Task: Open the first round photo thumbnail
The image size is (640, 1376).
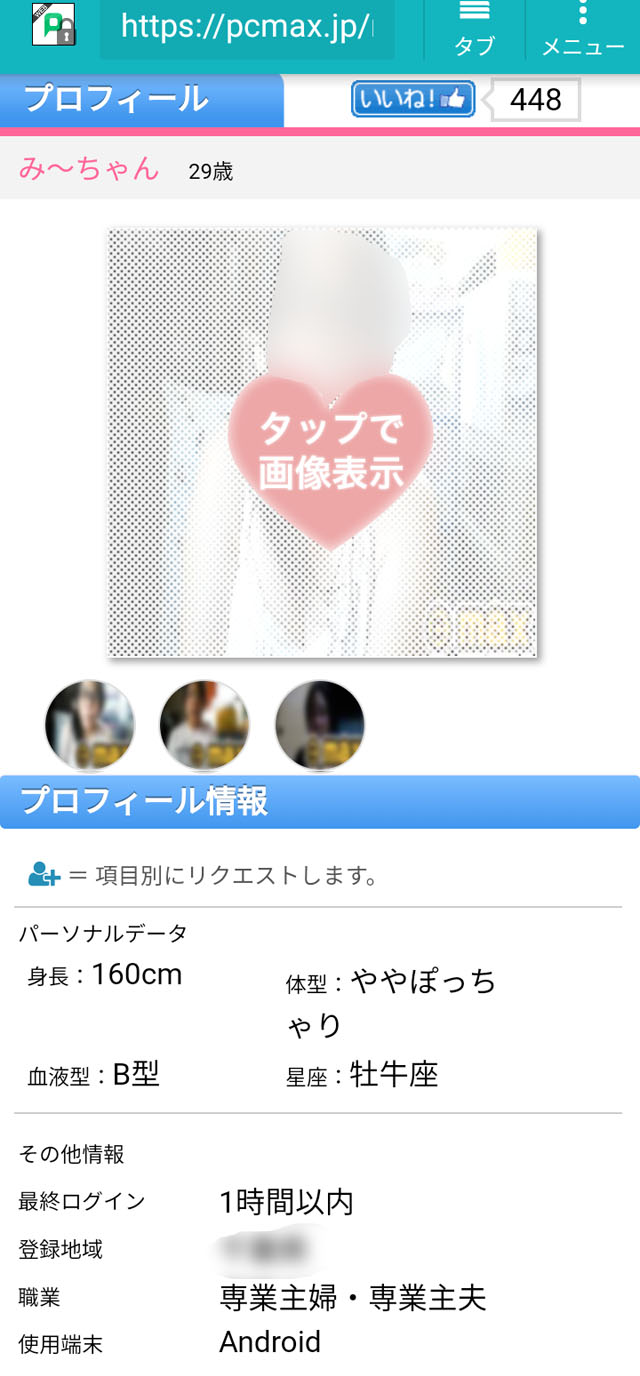Action: click(x=90, y=725)
